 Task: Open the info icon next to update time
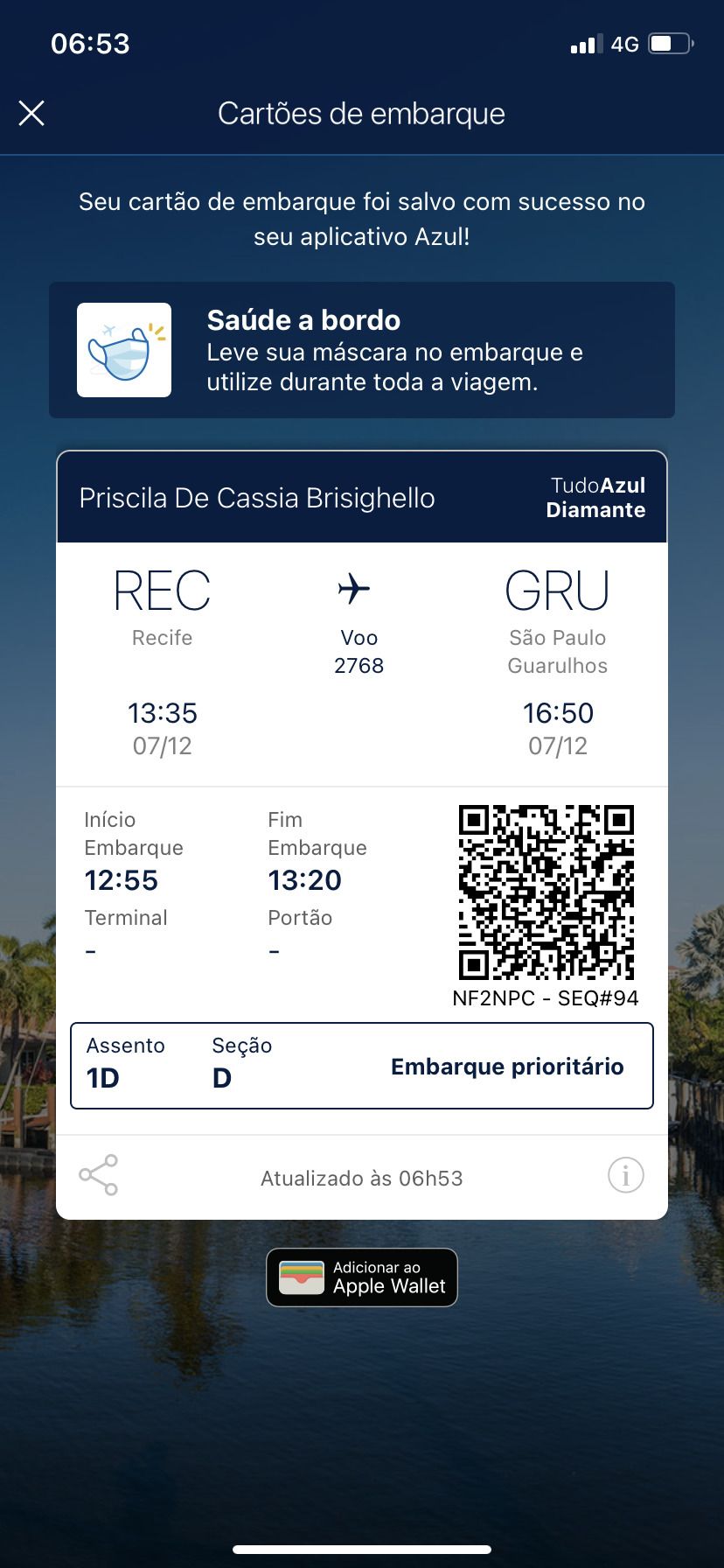pos(624,1175)
